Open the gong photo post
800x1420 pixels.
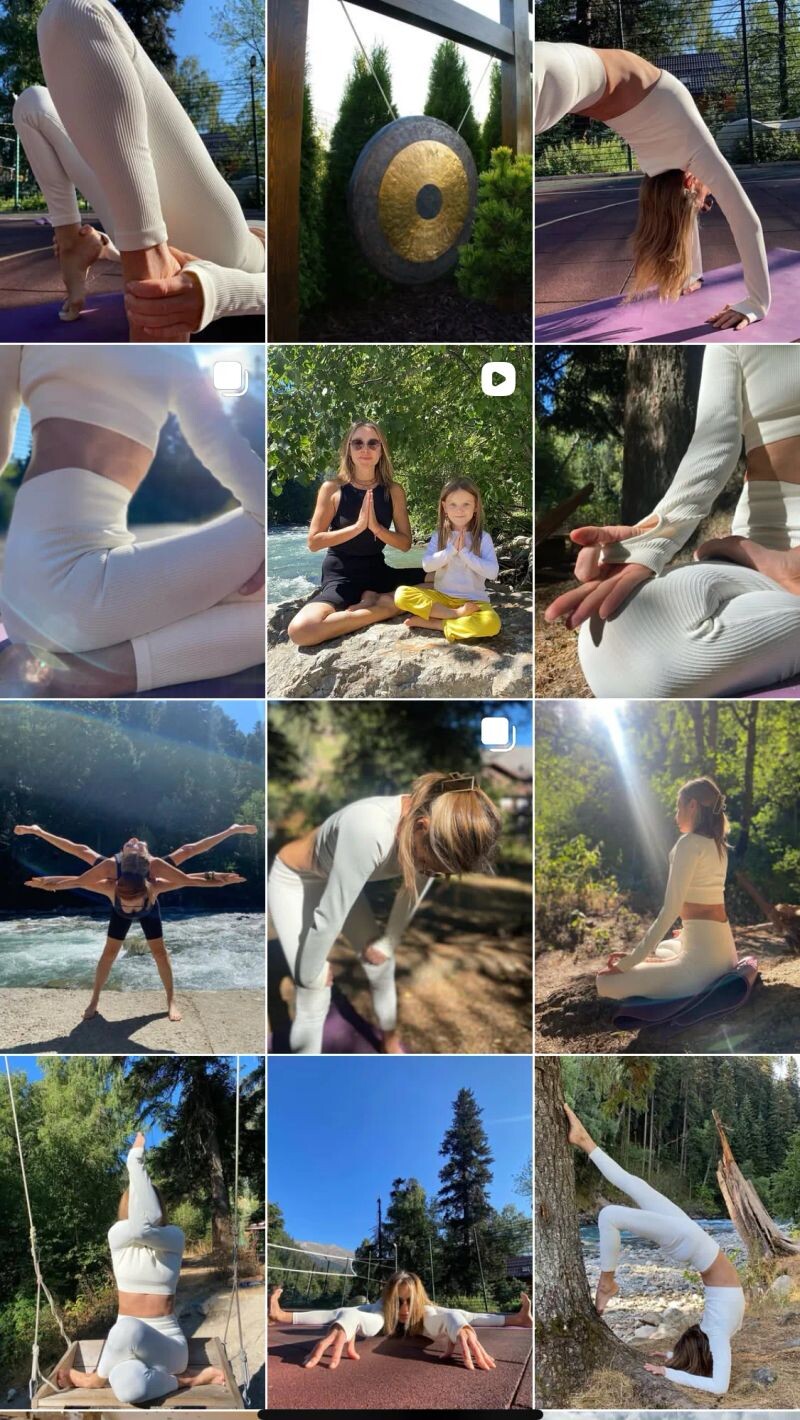tap(399, 170)
